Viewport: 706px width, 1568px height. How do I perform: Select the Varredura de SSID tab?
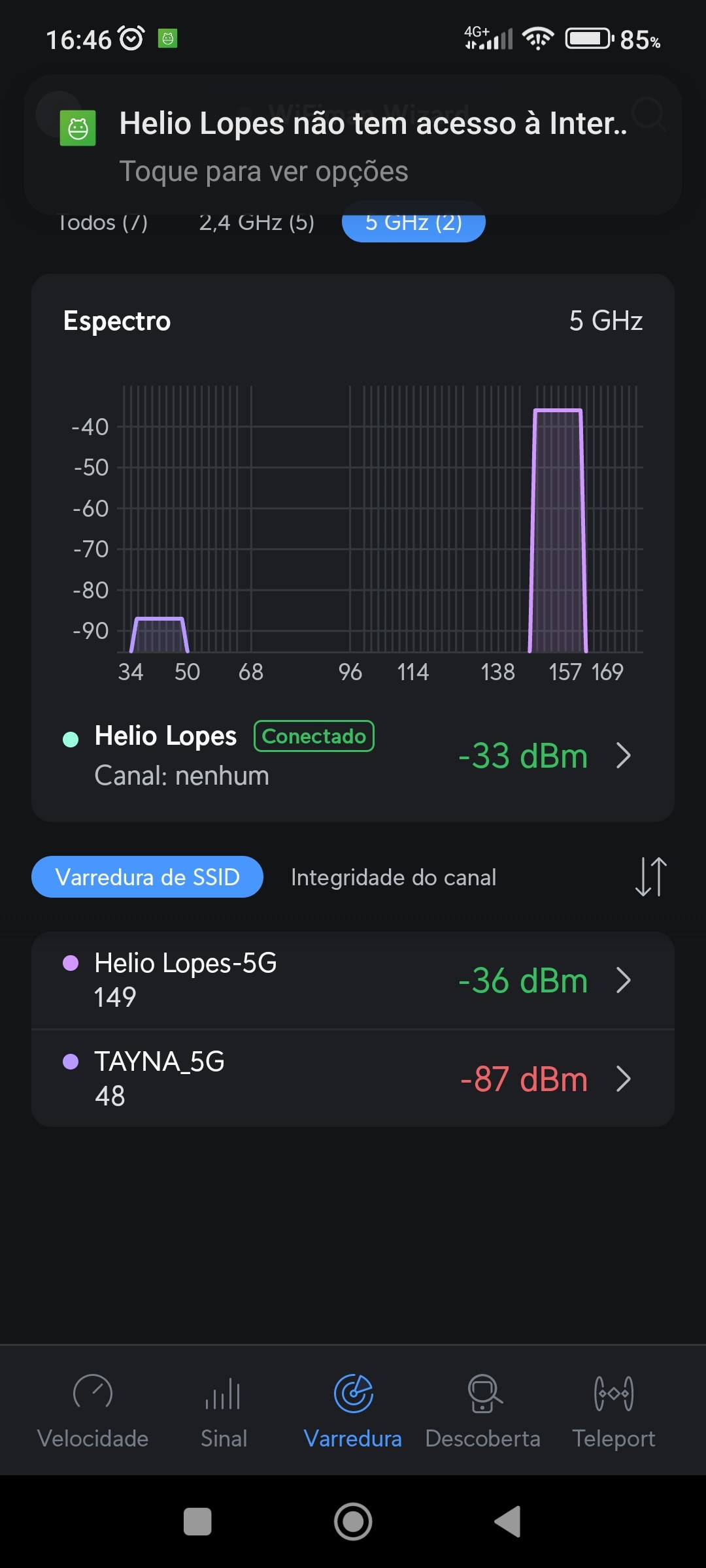(x=148, y=877)
